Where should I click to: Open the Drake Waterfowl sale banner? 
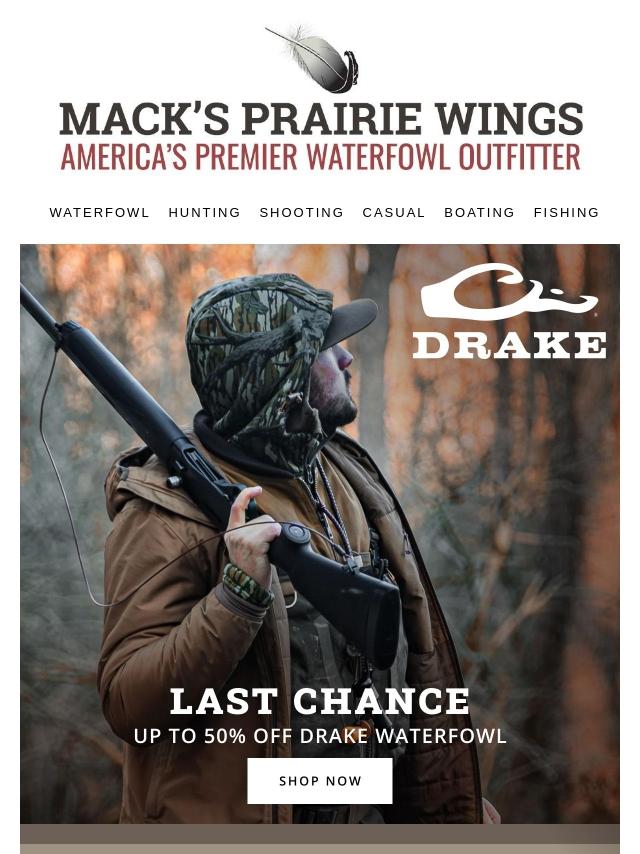320,500
